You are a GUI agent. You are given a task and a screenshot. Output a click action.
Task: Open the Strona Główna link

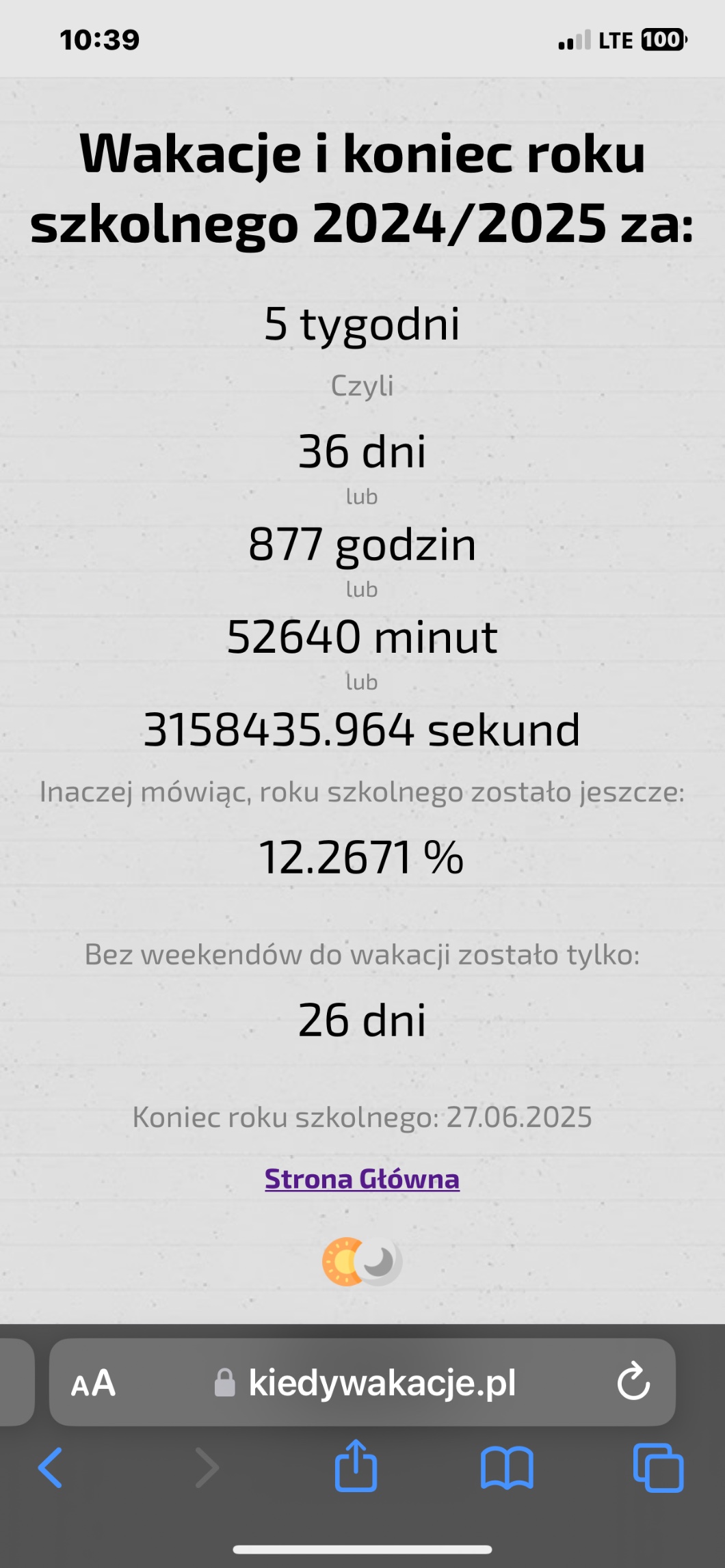click(362, 1179)
